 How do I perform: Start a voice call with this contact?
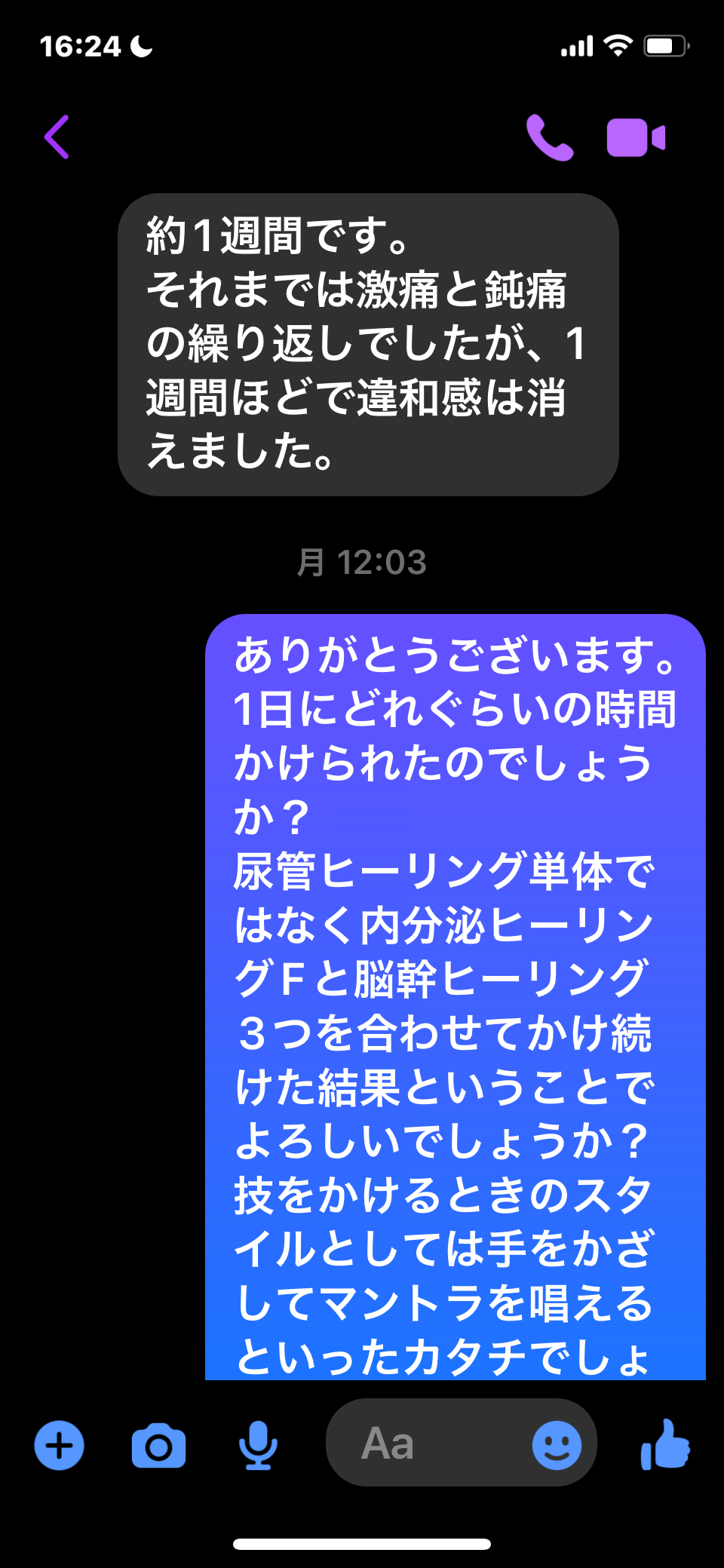(x=550, y=138)
